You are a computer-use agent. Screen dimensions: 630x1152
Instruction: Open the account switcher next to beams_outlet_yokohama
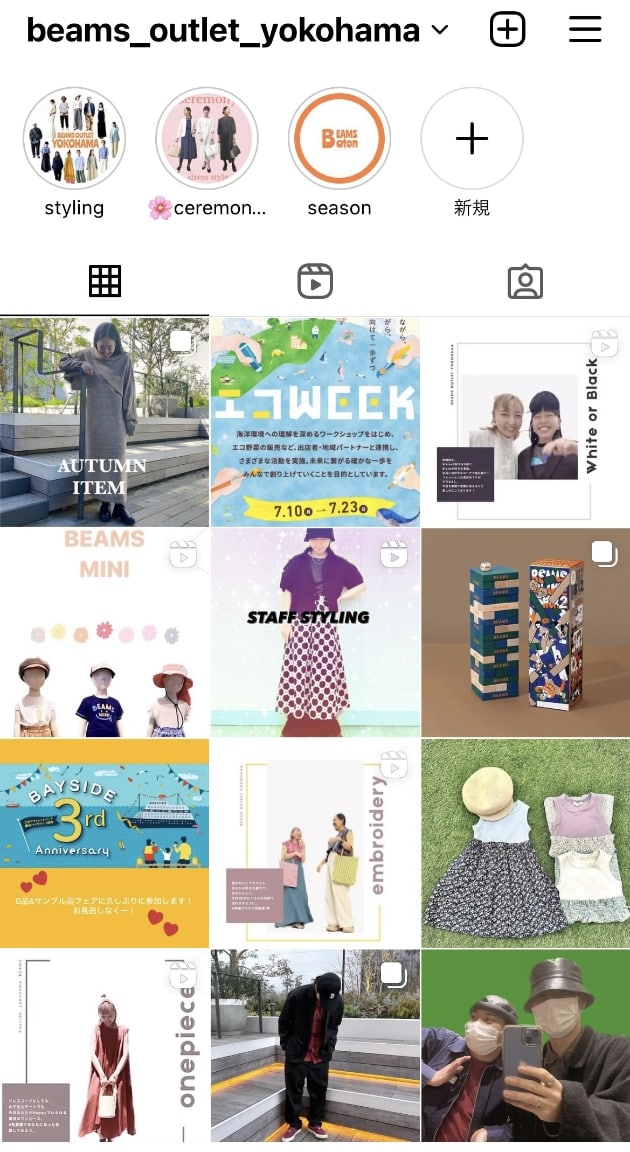pos(440,31)
